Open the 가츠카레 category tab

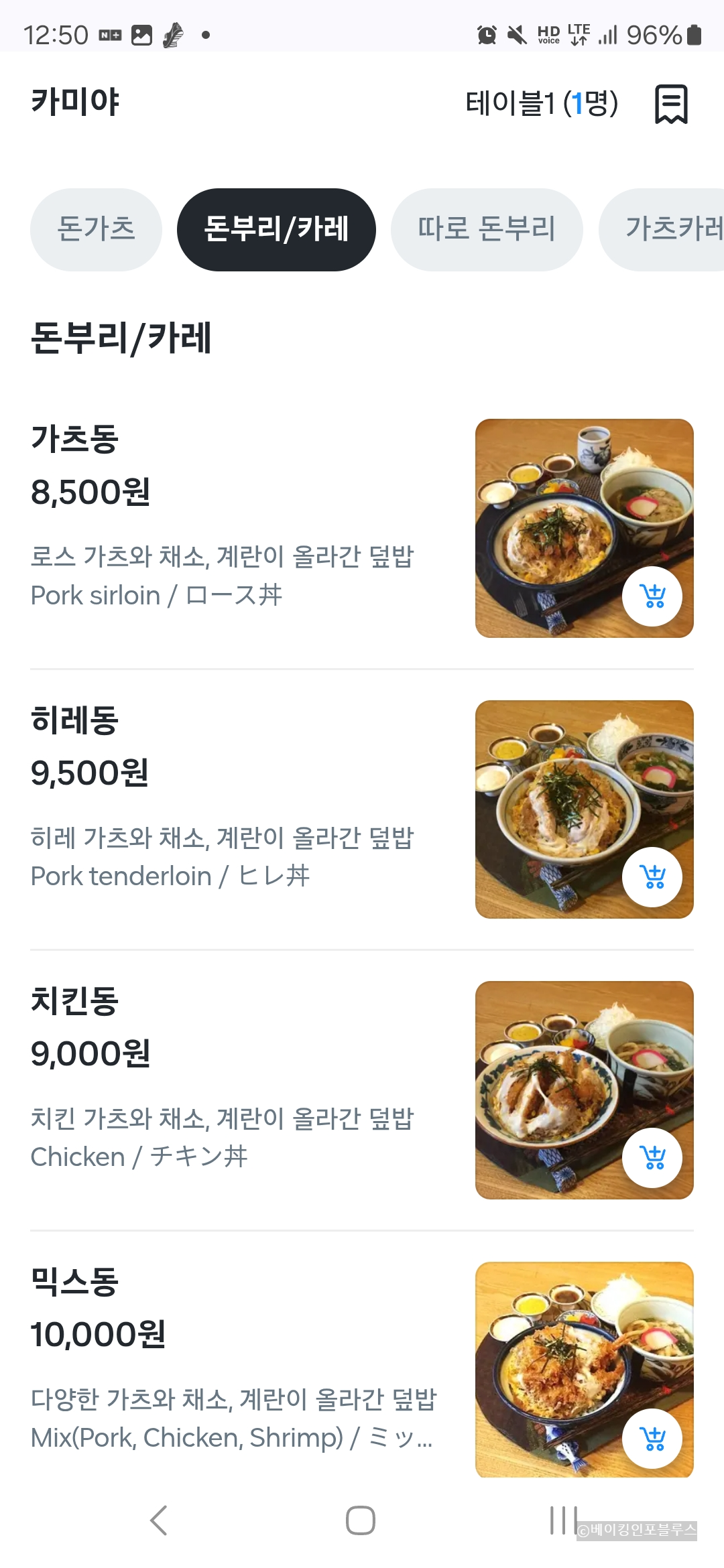(662, 229)
